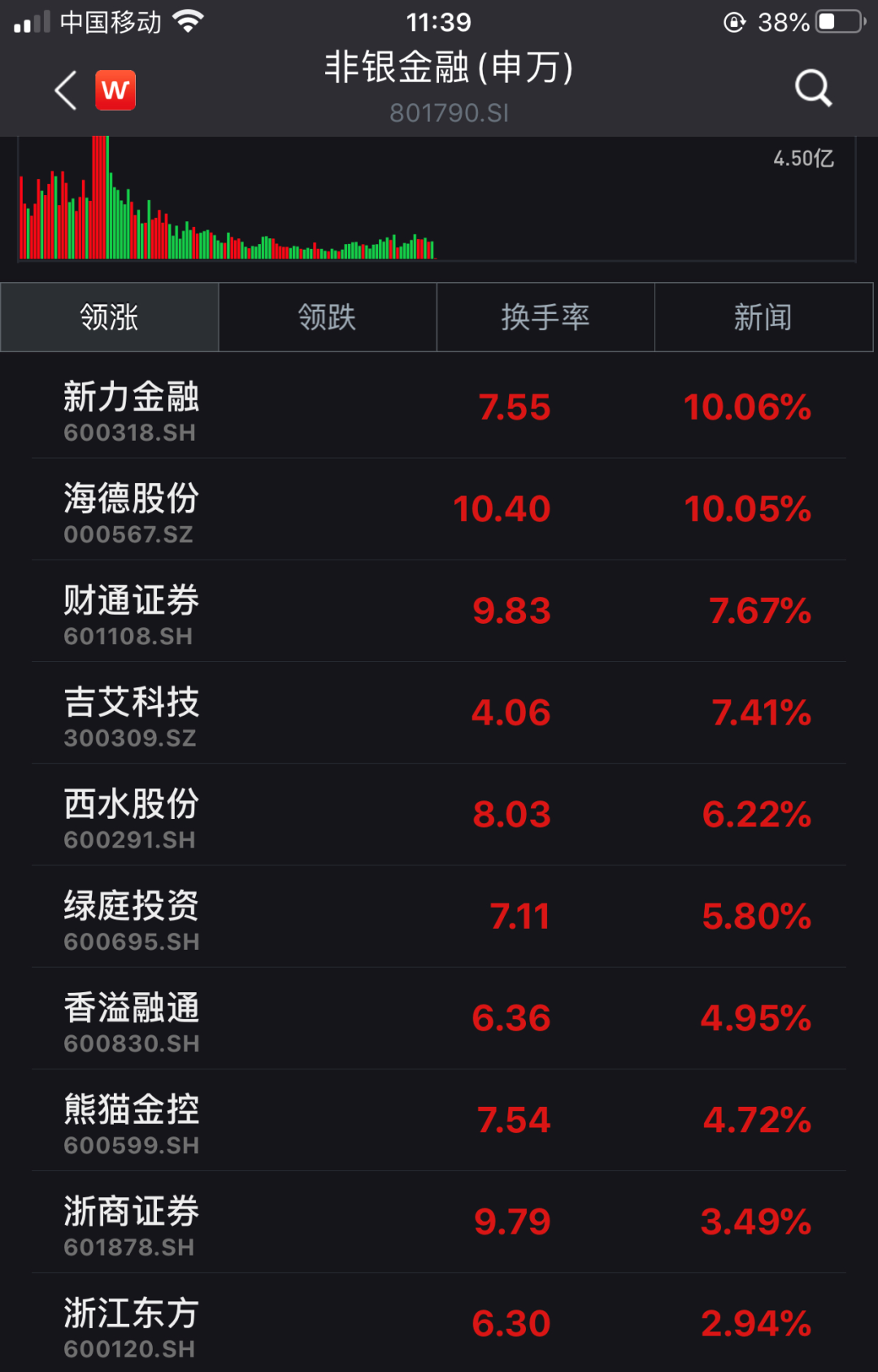
Task: Open stock 海德股份 000567.SZ
Action: (439, 510)
